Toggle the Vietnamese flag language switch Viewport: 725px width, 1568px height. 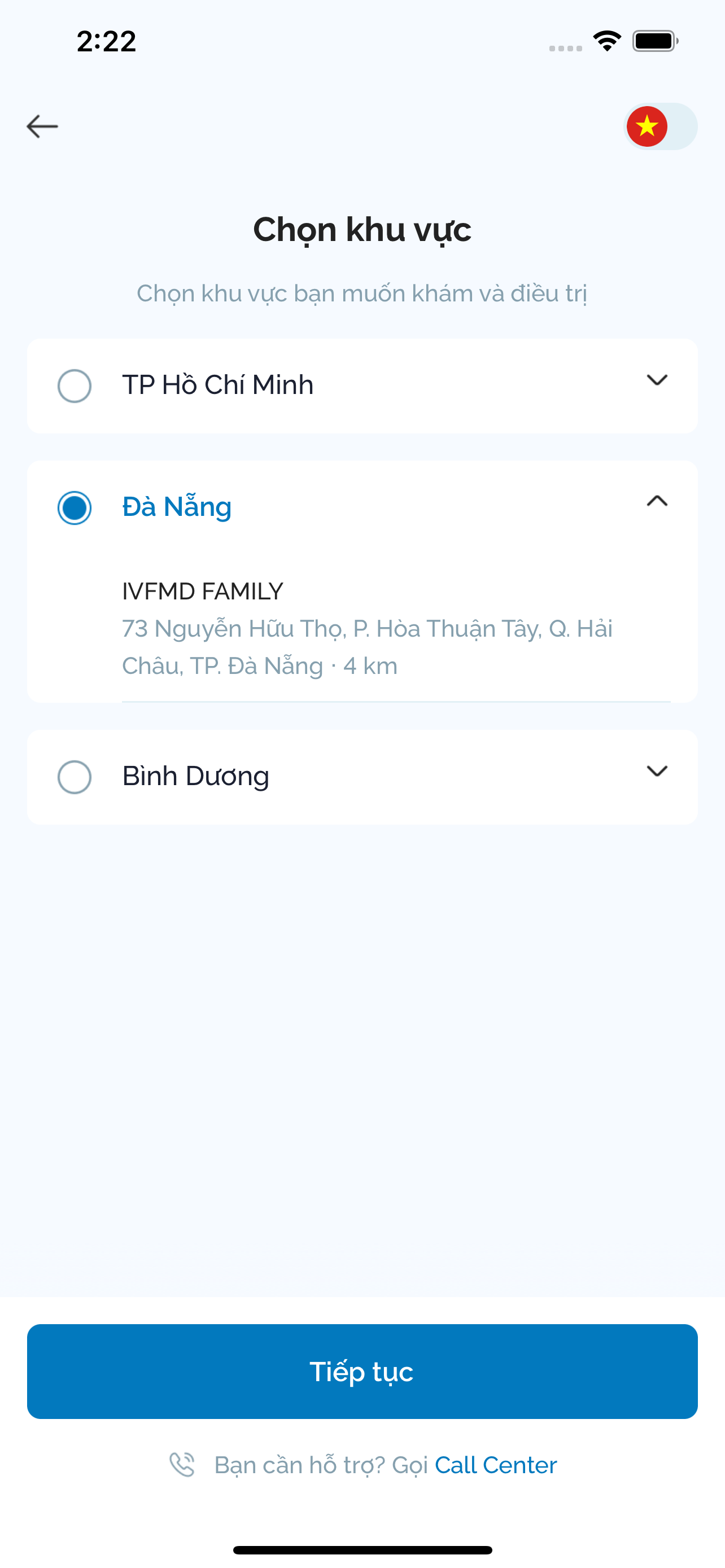click(661, 126)
